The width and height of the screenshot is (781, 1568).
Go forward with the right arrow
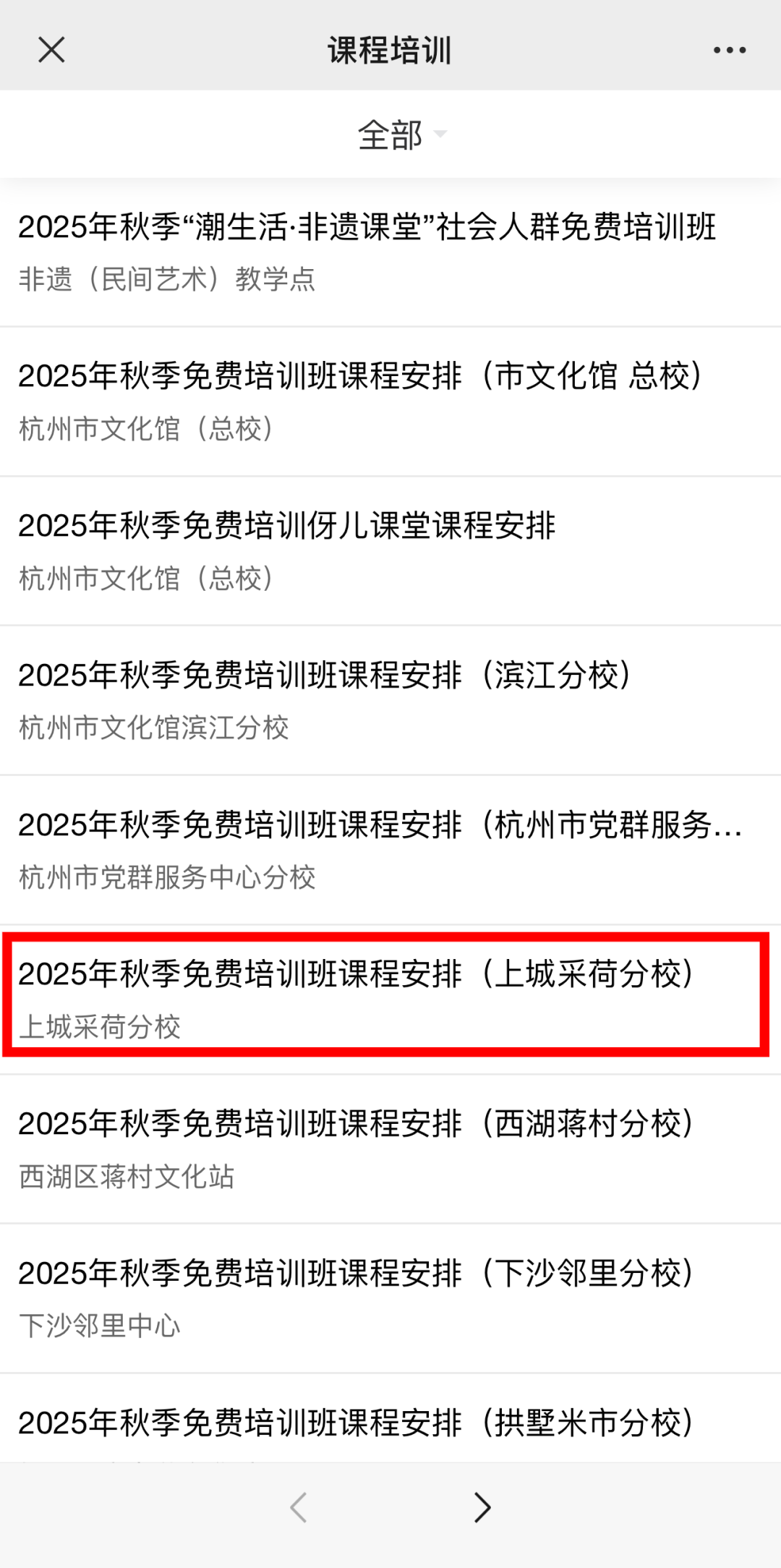[x=482, y=1507]
